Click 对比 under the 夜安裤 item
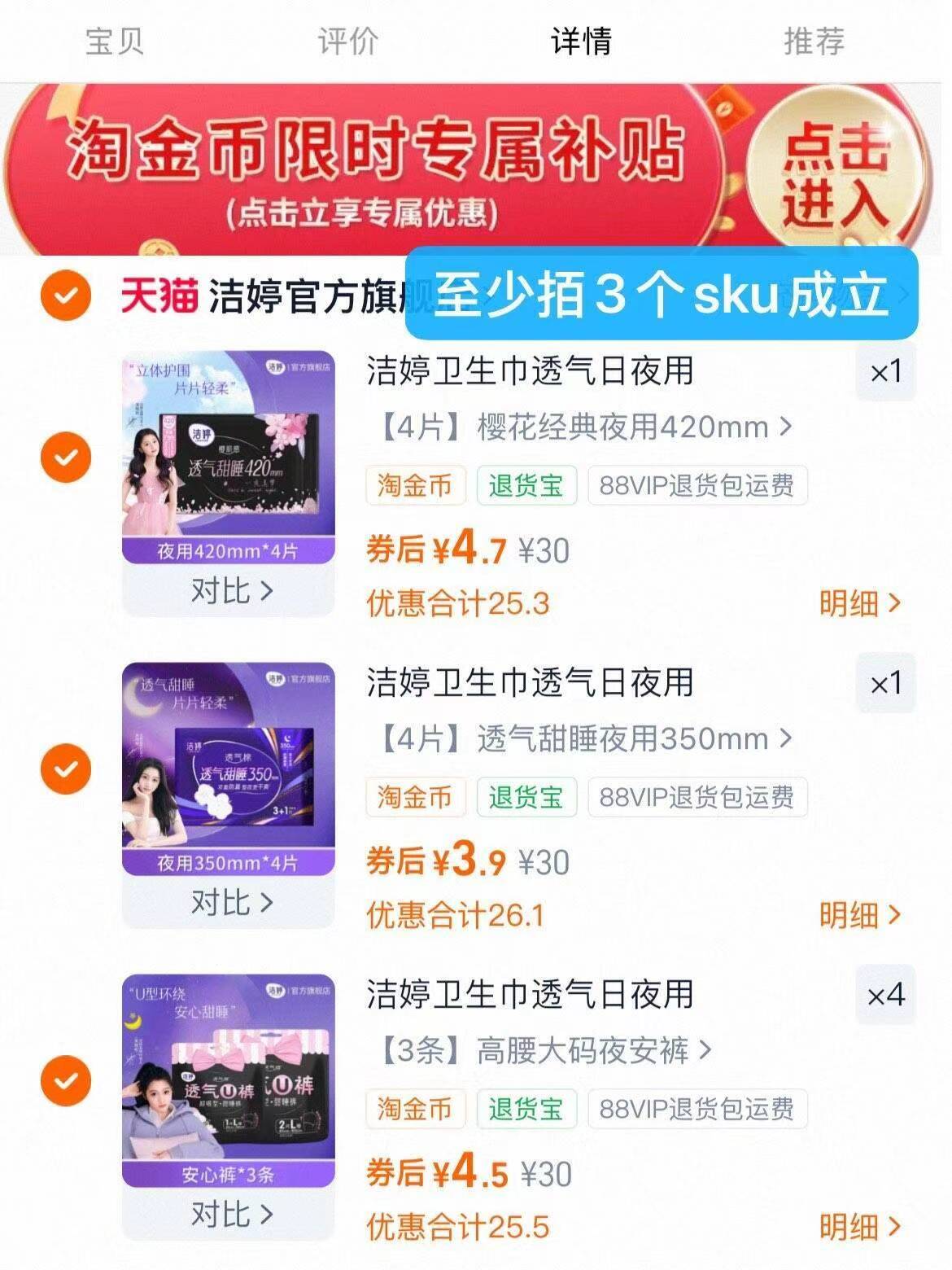Screen dimensions: 952x1270 (x=230, y=1213)
